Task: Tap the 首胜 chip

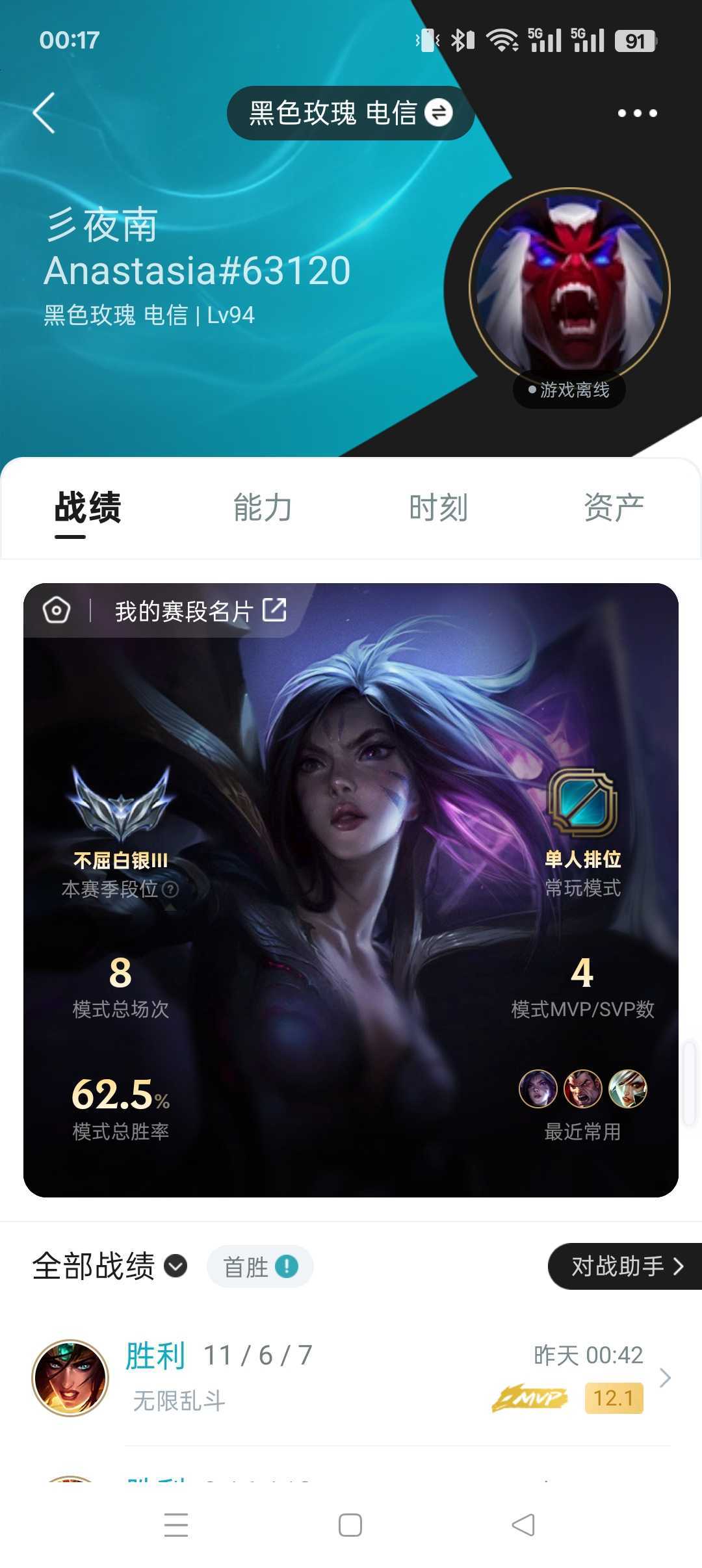Action: coord(260,1266)
